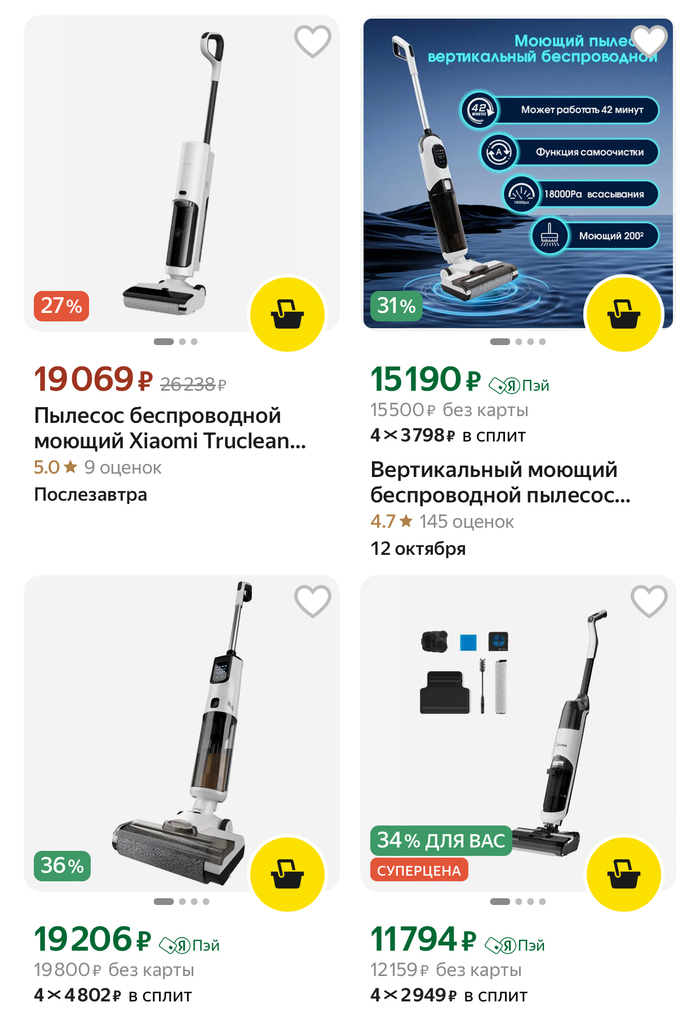
Task: Favorite the 15 190 ₽ vertical washing vacuum
Action: 649,41
